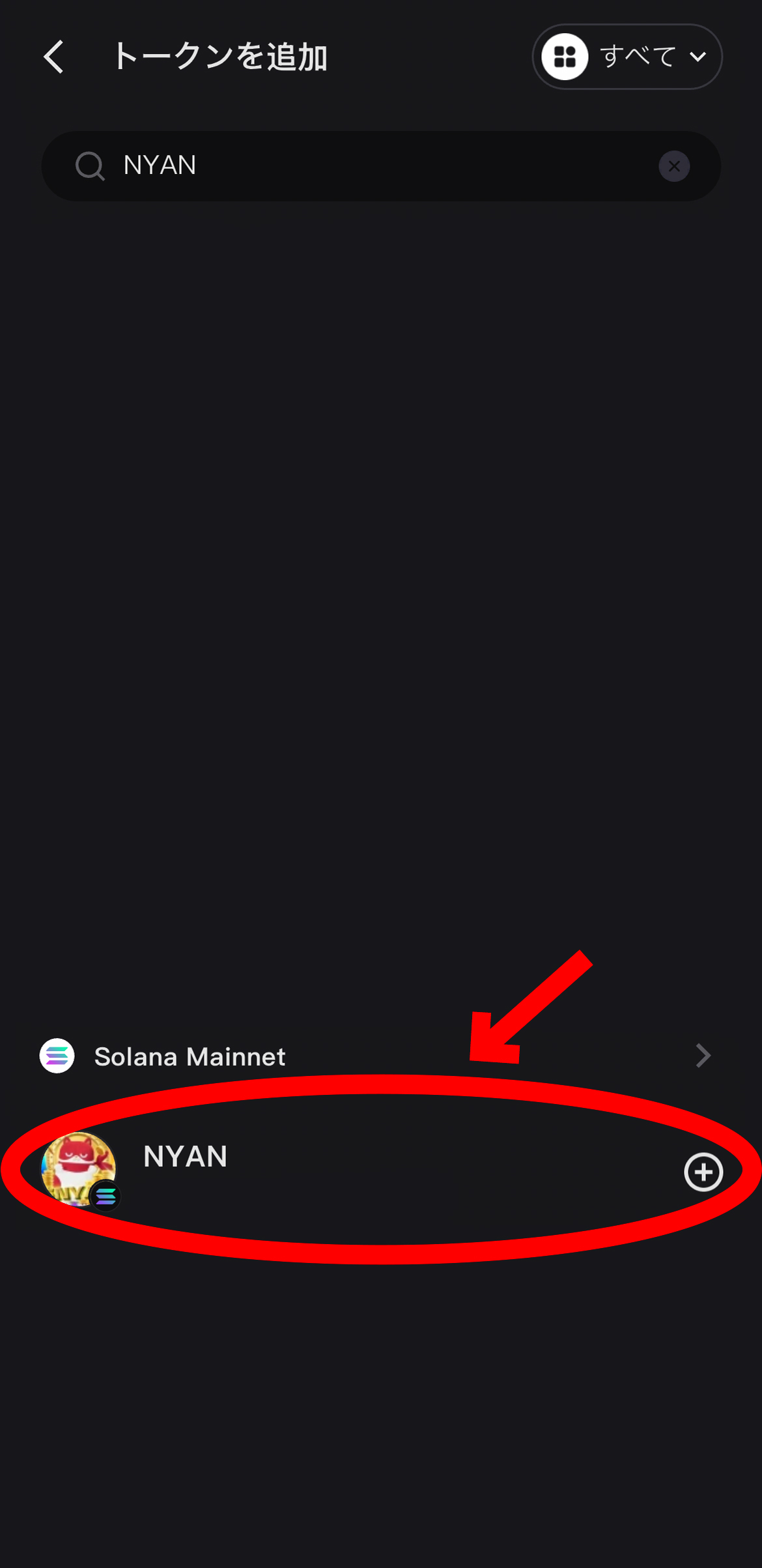The image size is (762, 1568).
Task: Go back from the add token screen
Action: (54, 57)
